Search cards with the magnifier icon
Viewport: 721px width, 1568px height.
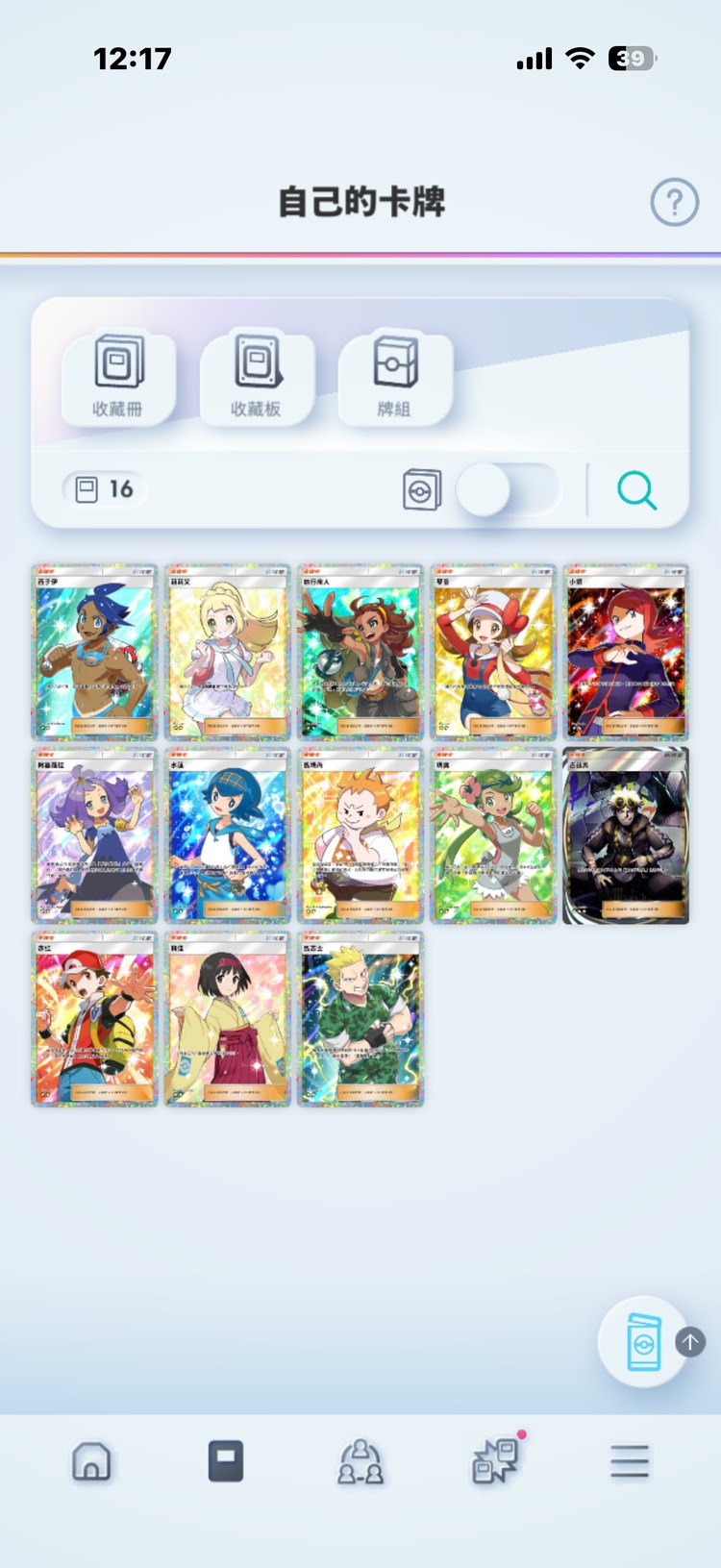[636, 489]
